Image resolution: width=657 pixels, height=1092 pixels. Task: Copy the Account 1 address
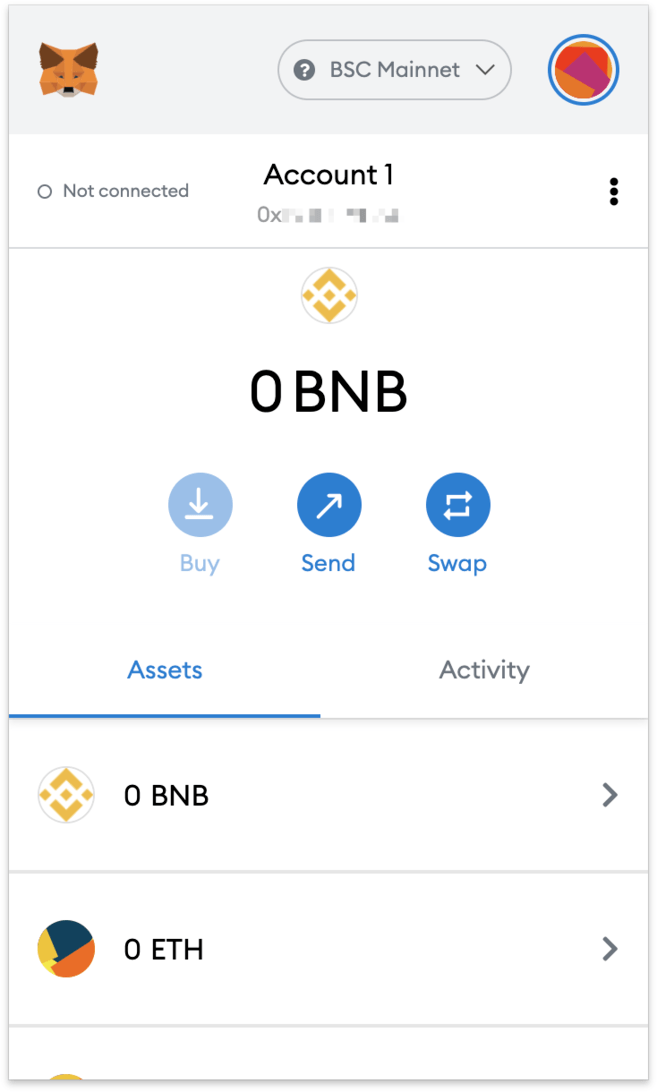(328, 214)
